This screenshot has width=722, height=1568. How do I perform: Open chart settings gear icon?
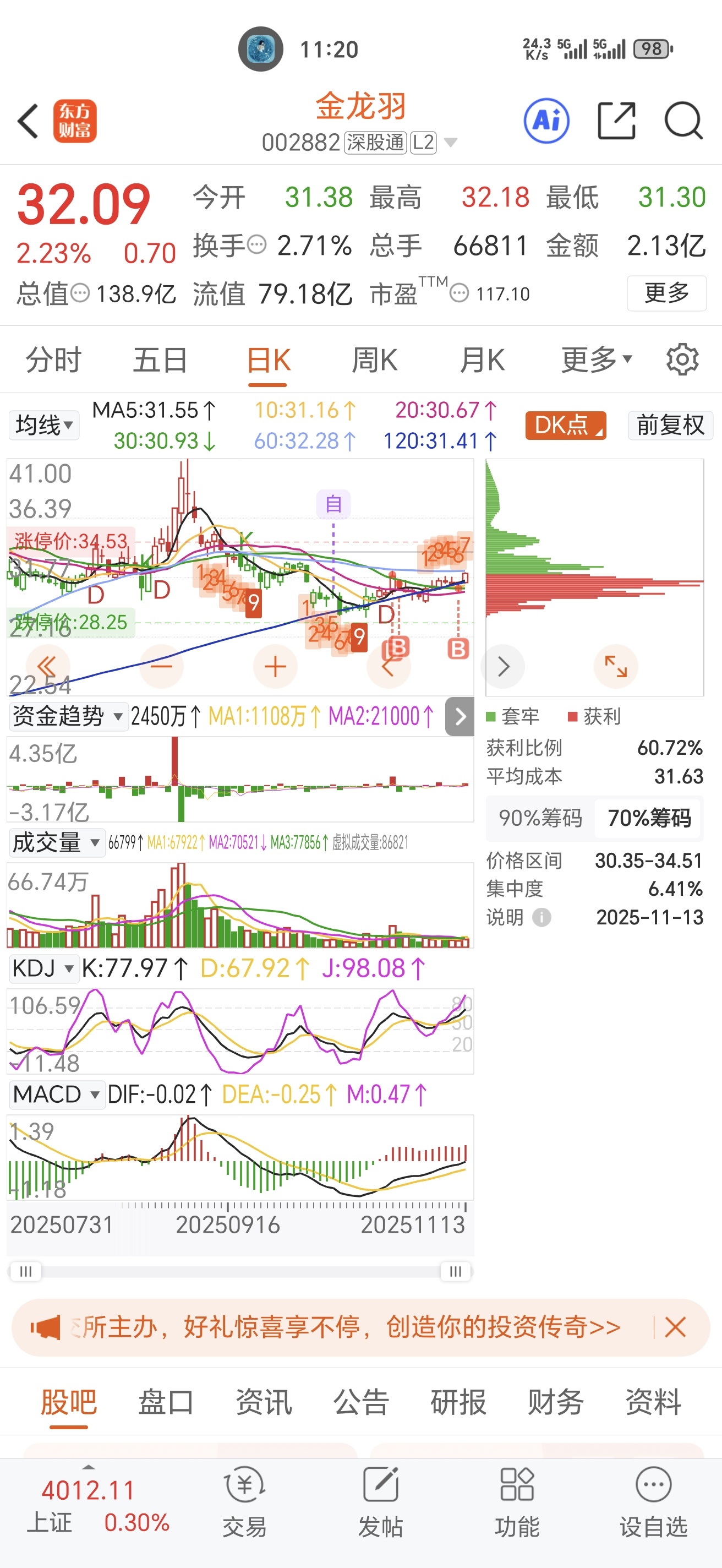coord(682,360)
